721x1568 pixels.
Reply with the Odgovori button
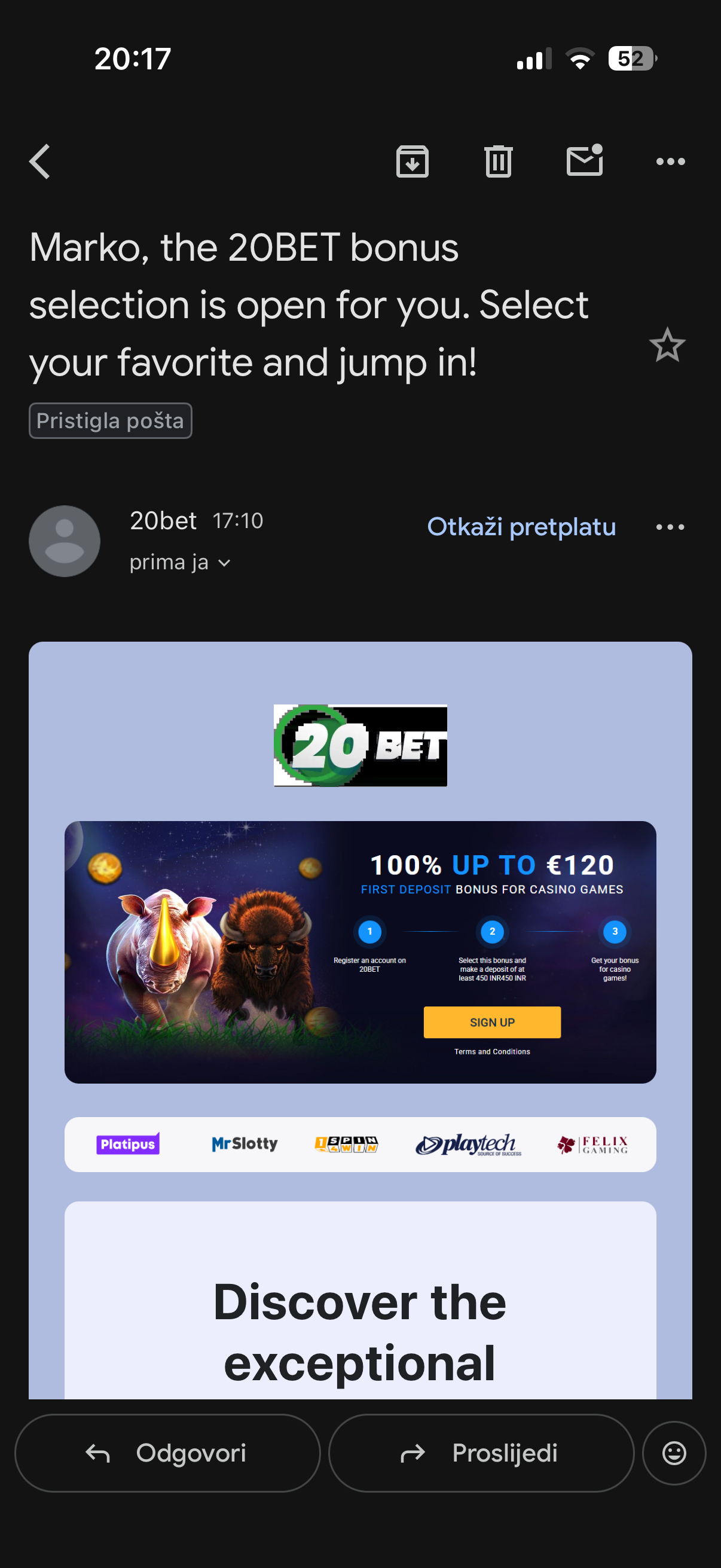(167, 1453)
